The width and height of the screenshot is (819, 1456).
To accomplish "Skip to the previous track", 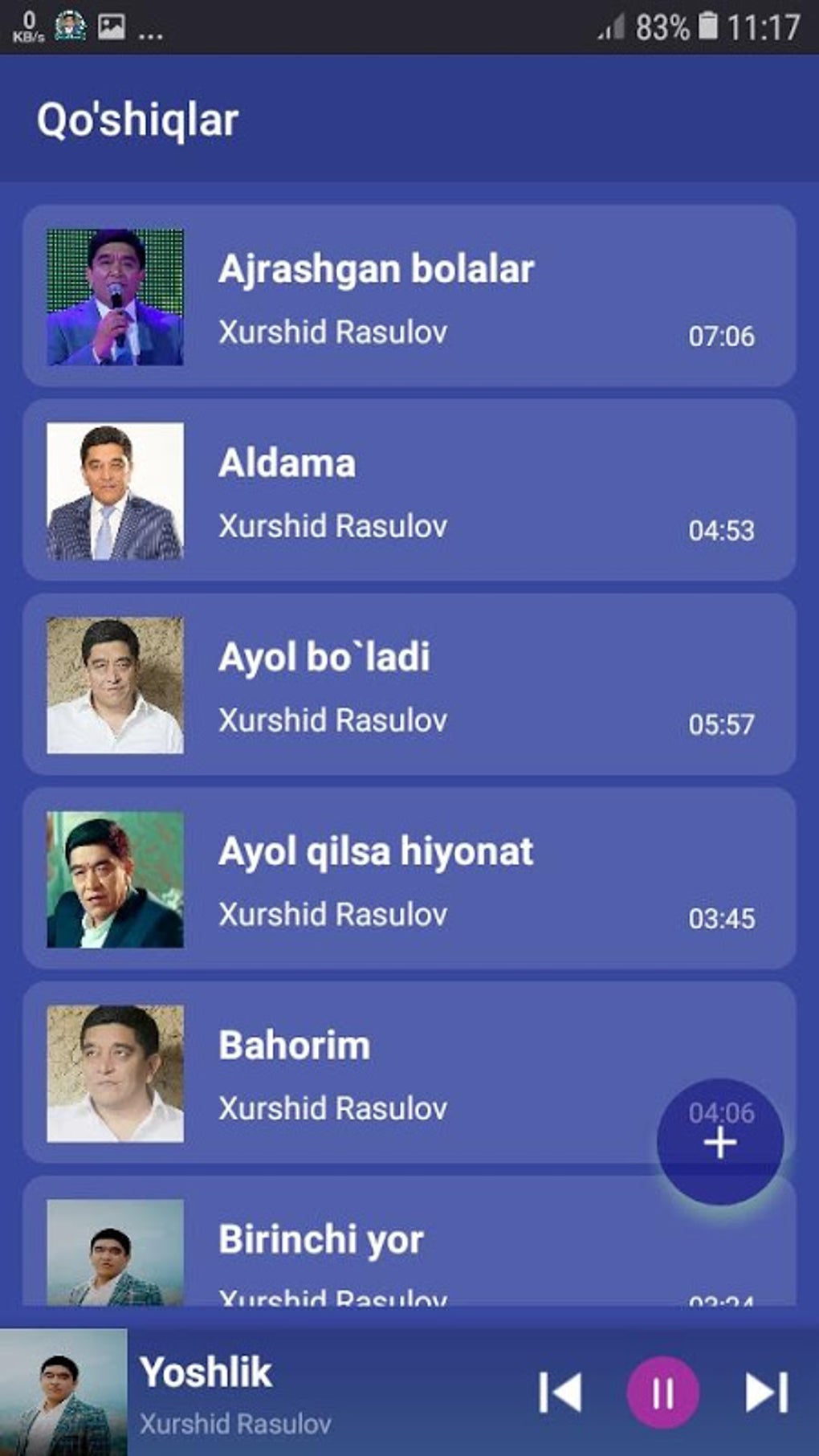I will tap(560, 1392).
